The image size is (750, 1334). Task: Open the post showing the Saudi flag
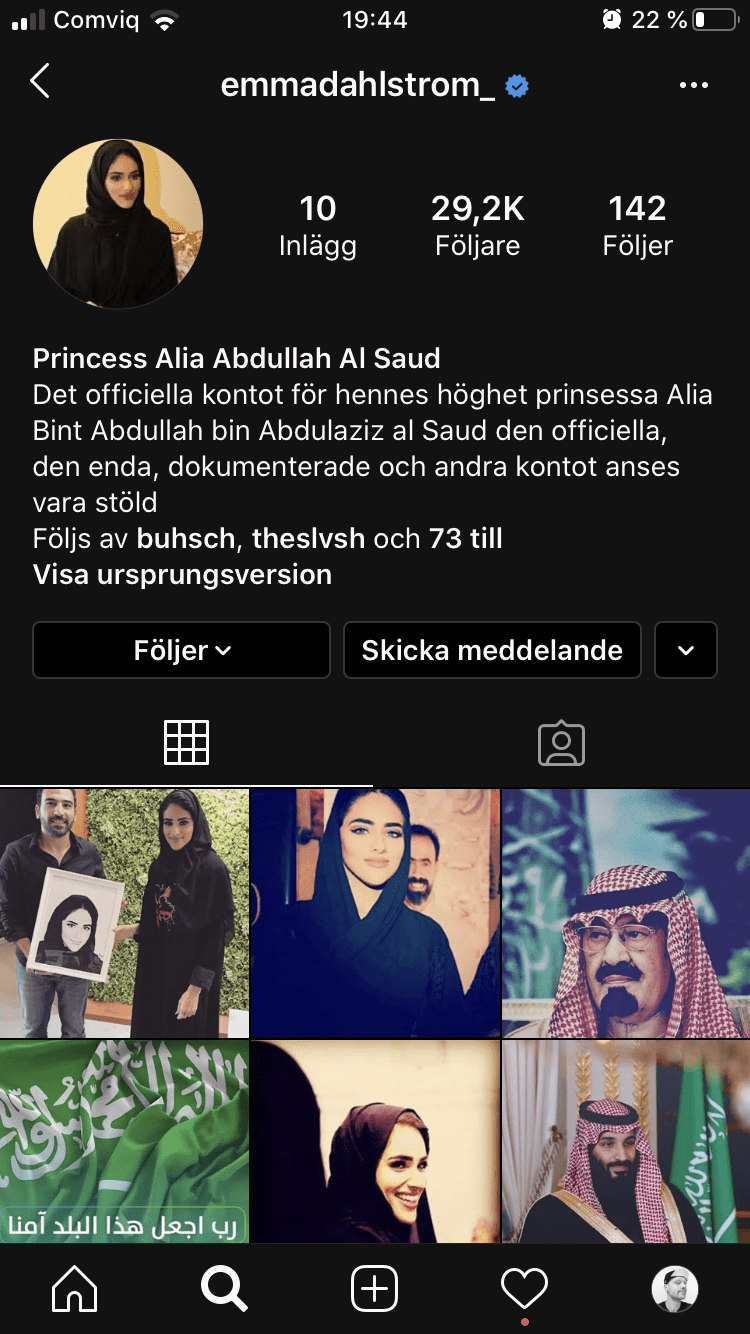tap(124, 1141)
